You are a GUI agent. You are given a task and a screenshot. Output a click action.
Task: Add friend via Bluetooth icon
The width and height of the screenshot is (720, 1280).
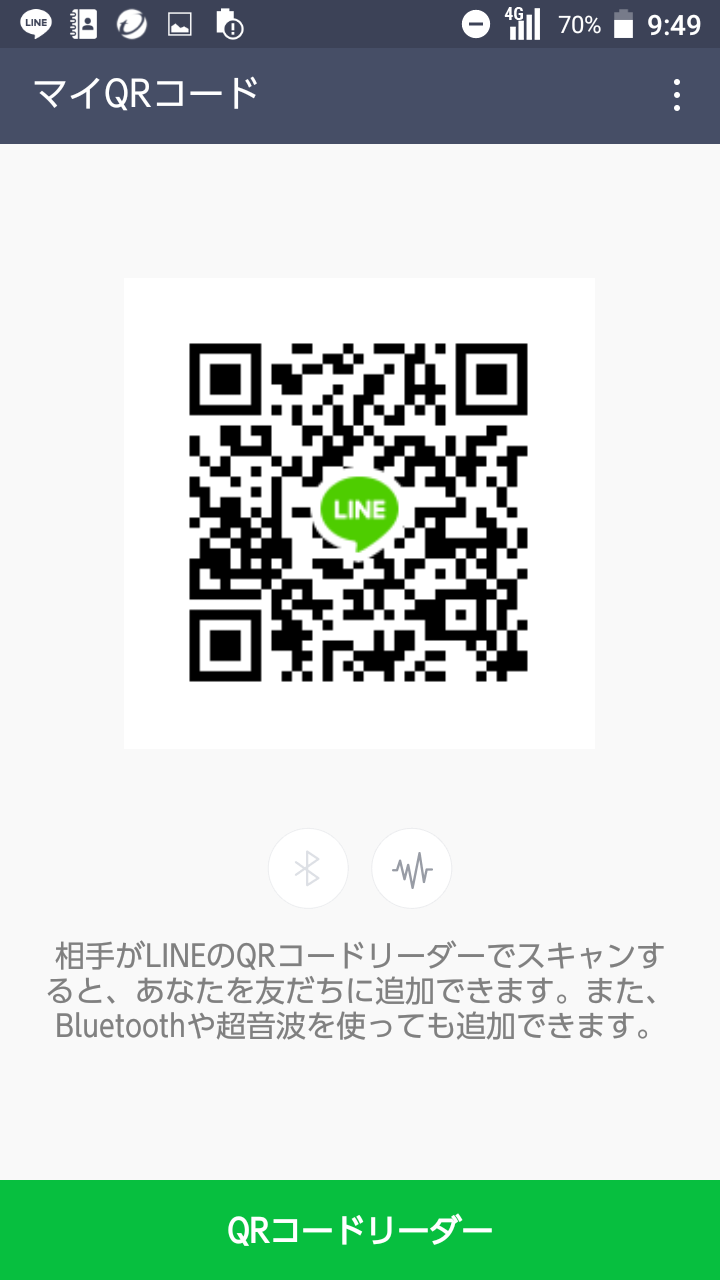308,869
